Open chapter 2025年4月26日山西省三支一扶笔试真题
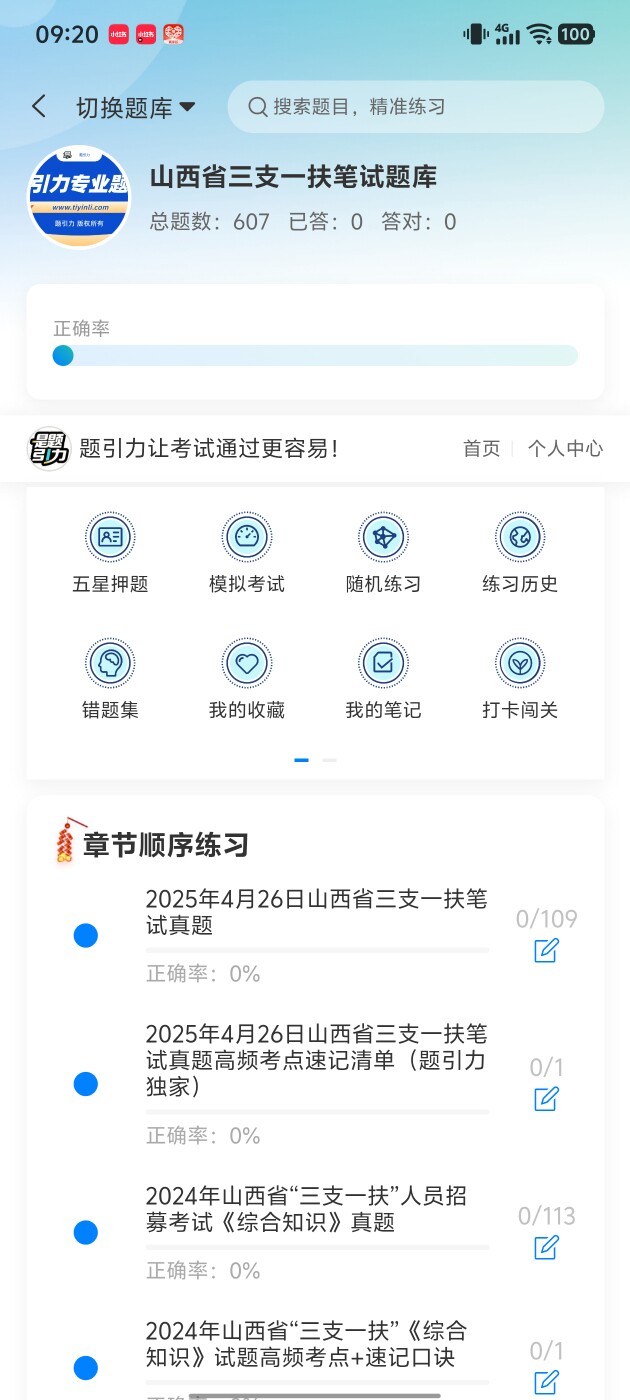The width and height of the screenshot is (630, 1400). (x=317, y=912)
